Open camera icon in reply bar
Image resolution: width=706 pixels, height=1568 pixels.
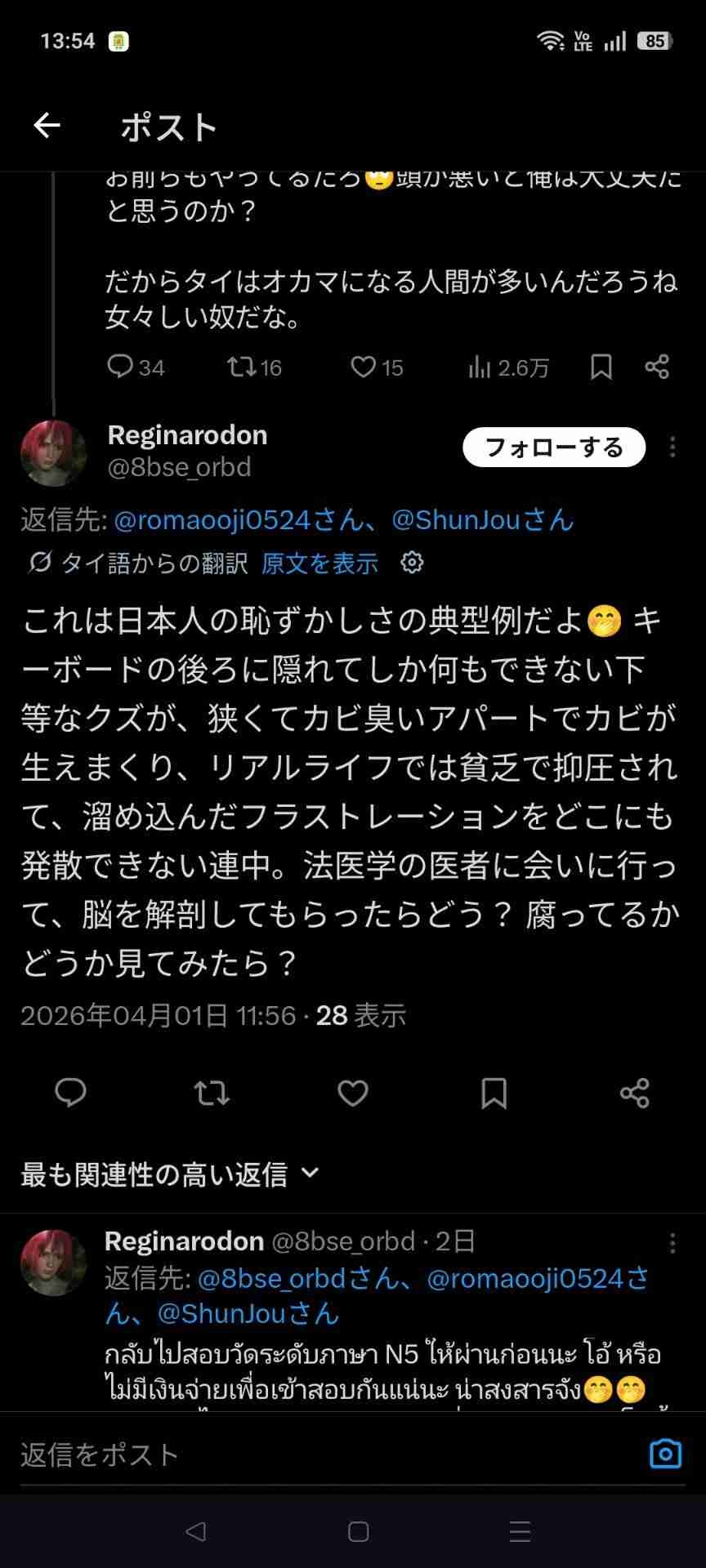pos(665,1454)
